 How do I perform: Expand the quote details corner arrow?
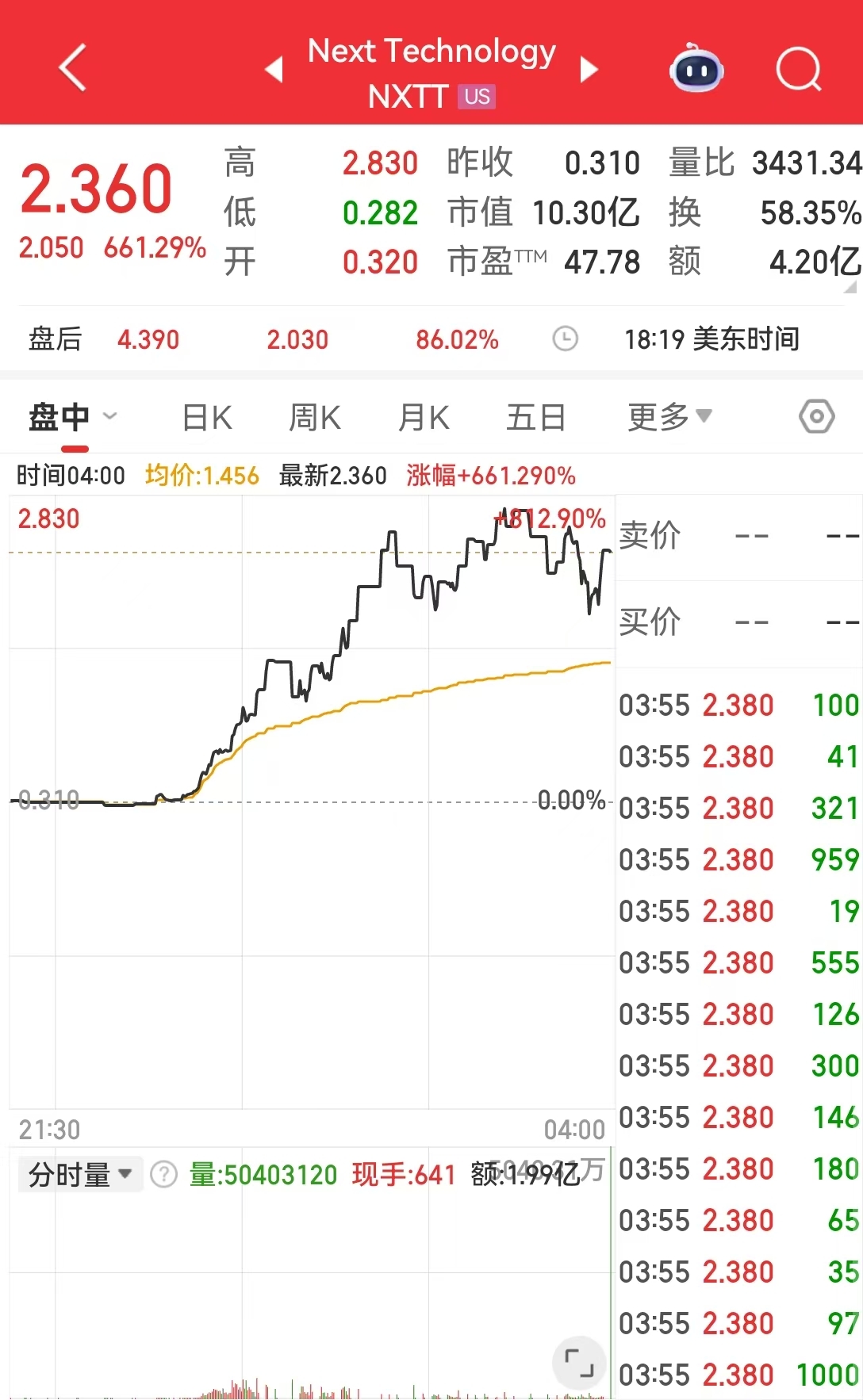point(850,287)
